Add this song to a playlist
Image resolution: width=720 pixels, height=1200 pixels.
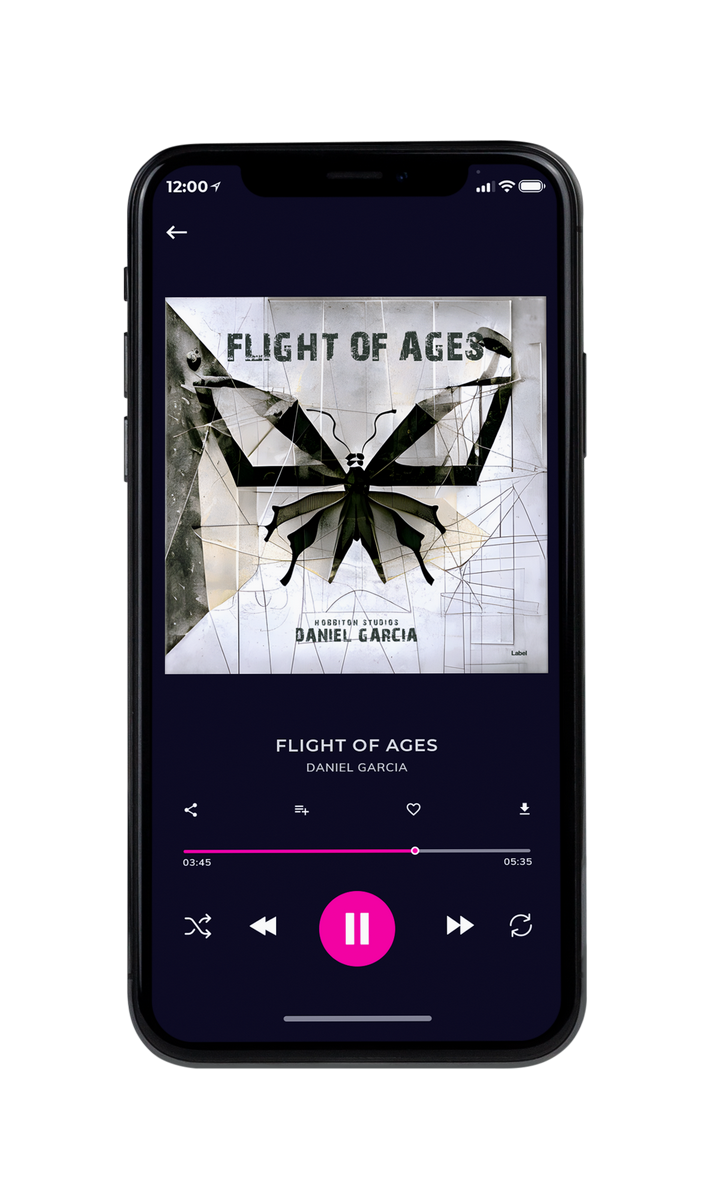pos(301,810)
